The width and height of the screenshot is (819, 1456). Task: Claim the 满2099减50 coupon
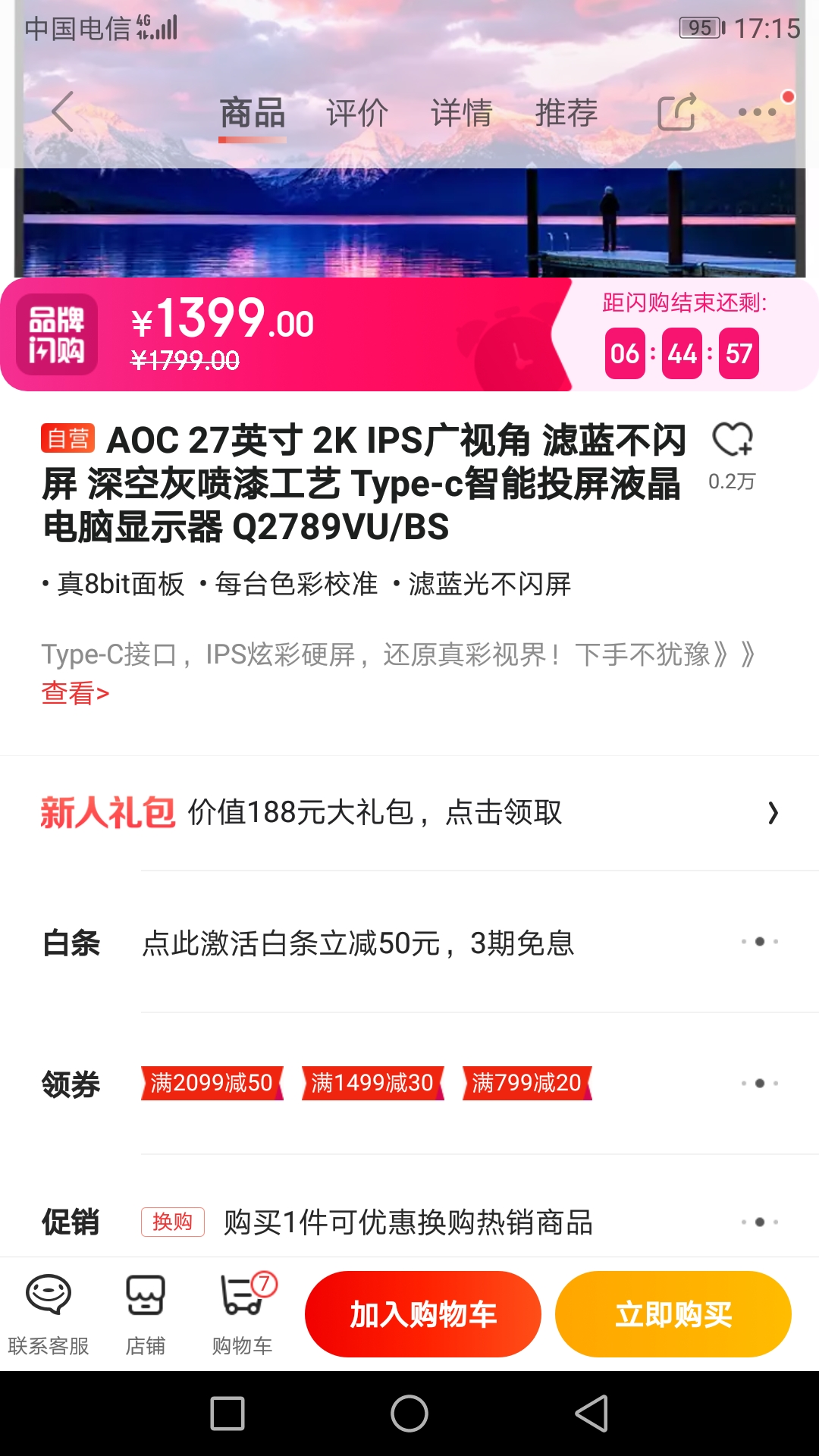coord(212,1083)
